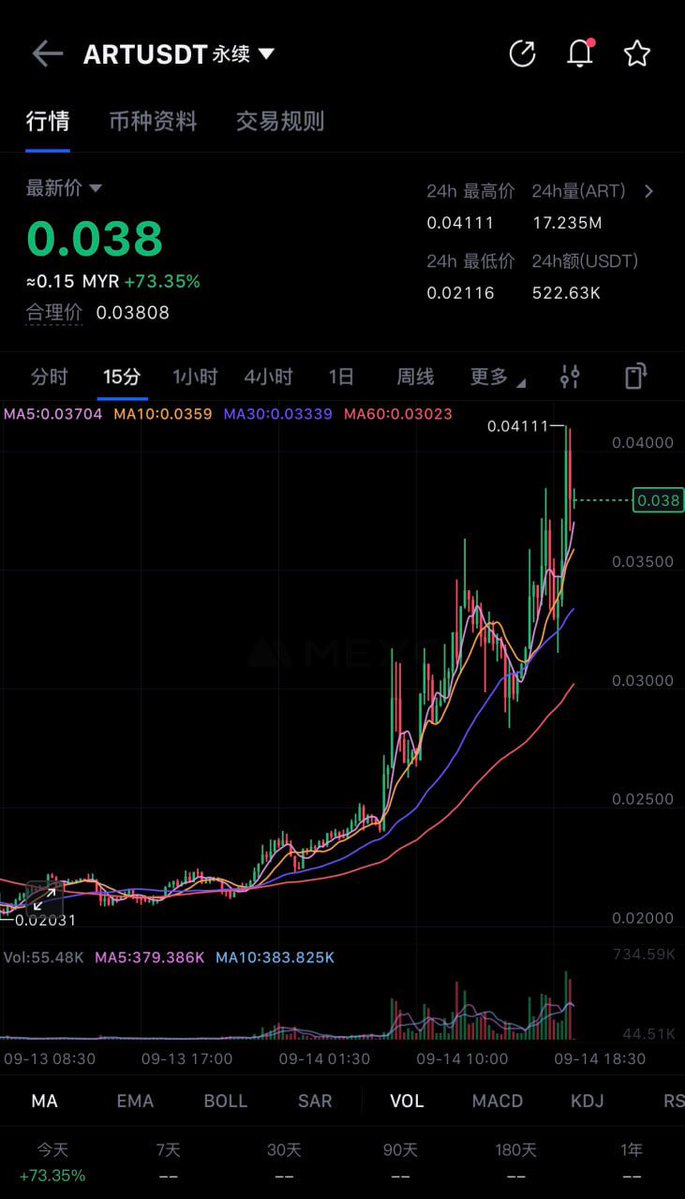Image resolution: width=685 pixels, height=1199 pixels.
Task: Open the price alert bell
Action: [580, 54]
